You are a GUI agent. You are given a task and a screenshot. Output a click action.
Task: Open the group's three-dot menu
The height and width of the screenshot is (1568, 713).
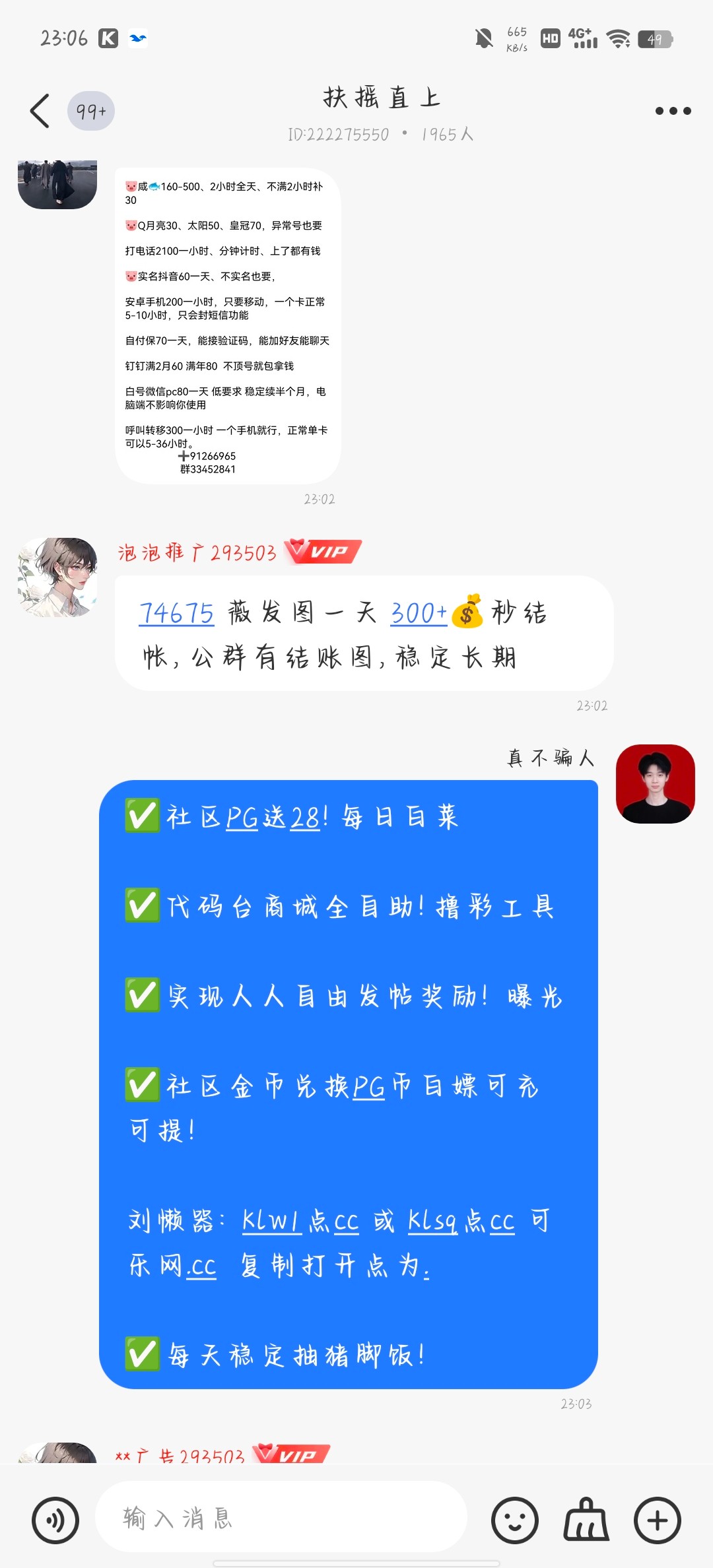click(673, 111)
